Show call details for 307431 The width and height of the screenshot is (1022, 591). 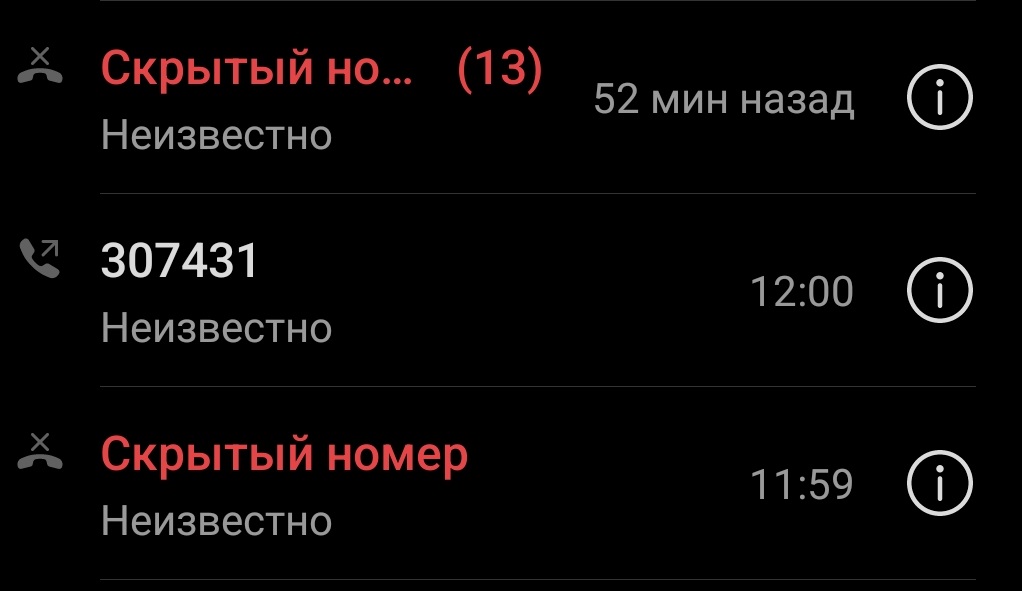click(939, 291)
